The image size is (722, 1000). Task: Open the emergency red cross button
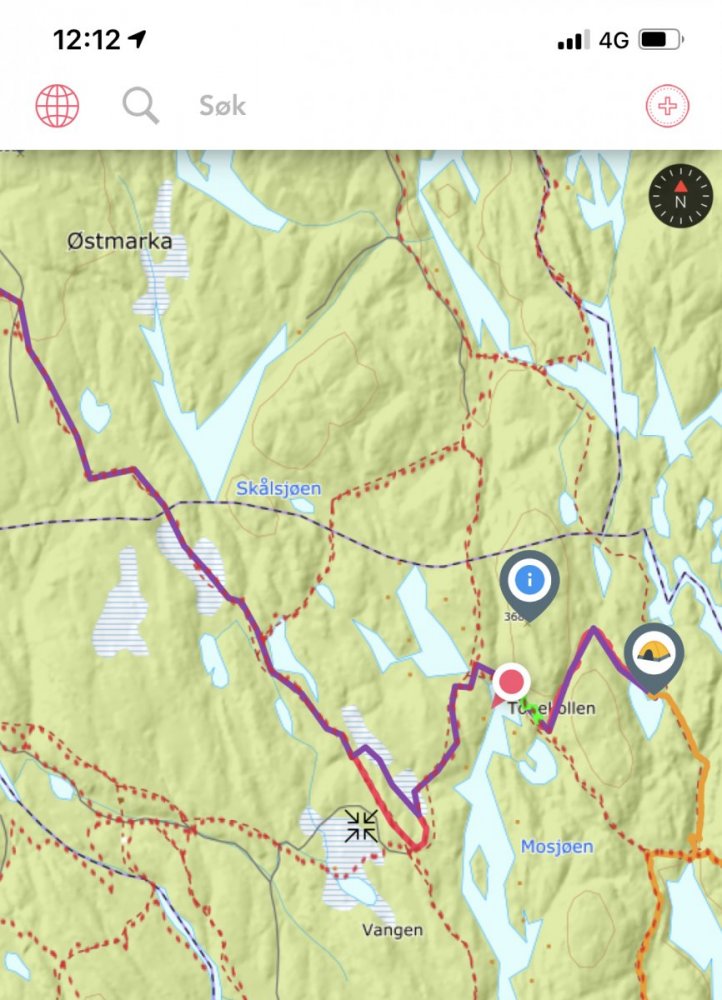point(667,105)
